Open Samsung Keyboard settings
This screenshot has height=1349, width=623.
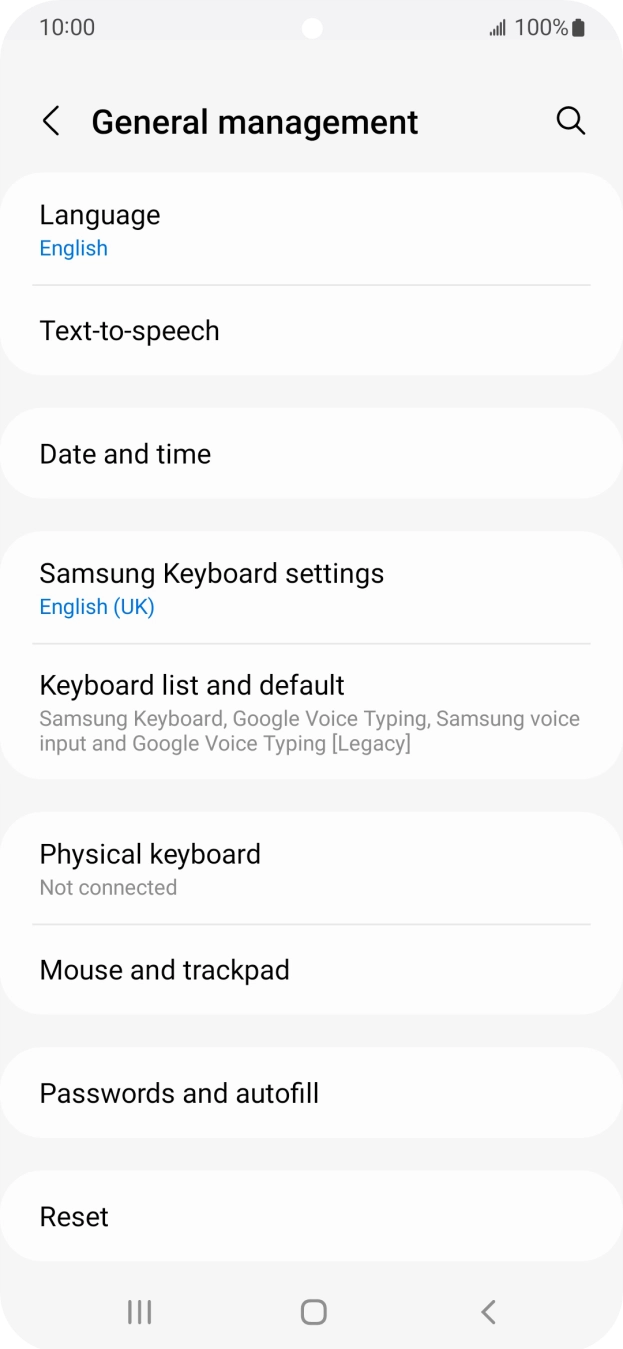[311, 588]
